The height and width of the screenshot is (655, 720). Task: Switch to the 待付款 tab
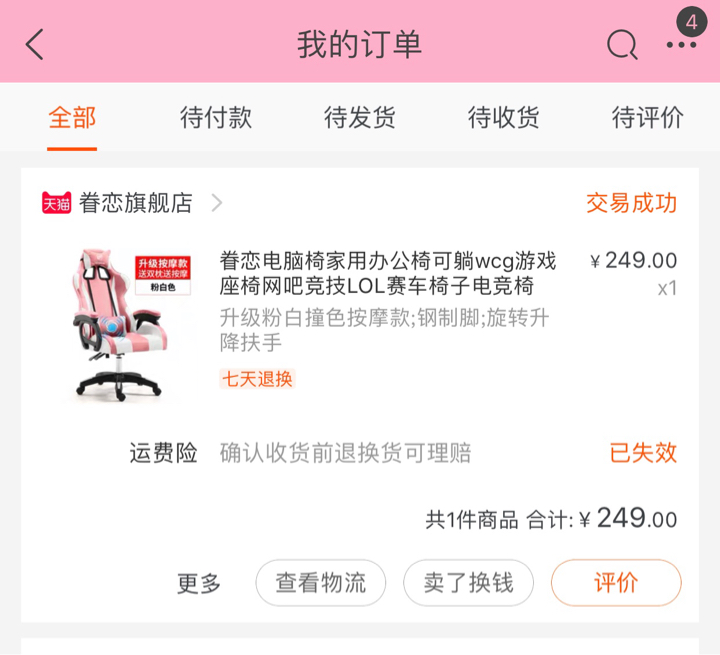pyautogui.click(x=216, y=118)
